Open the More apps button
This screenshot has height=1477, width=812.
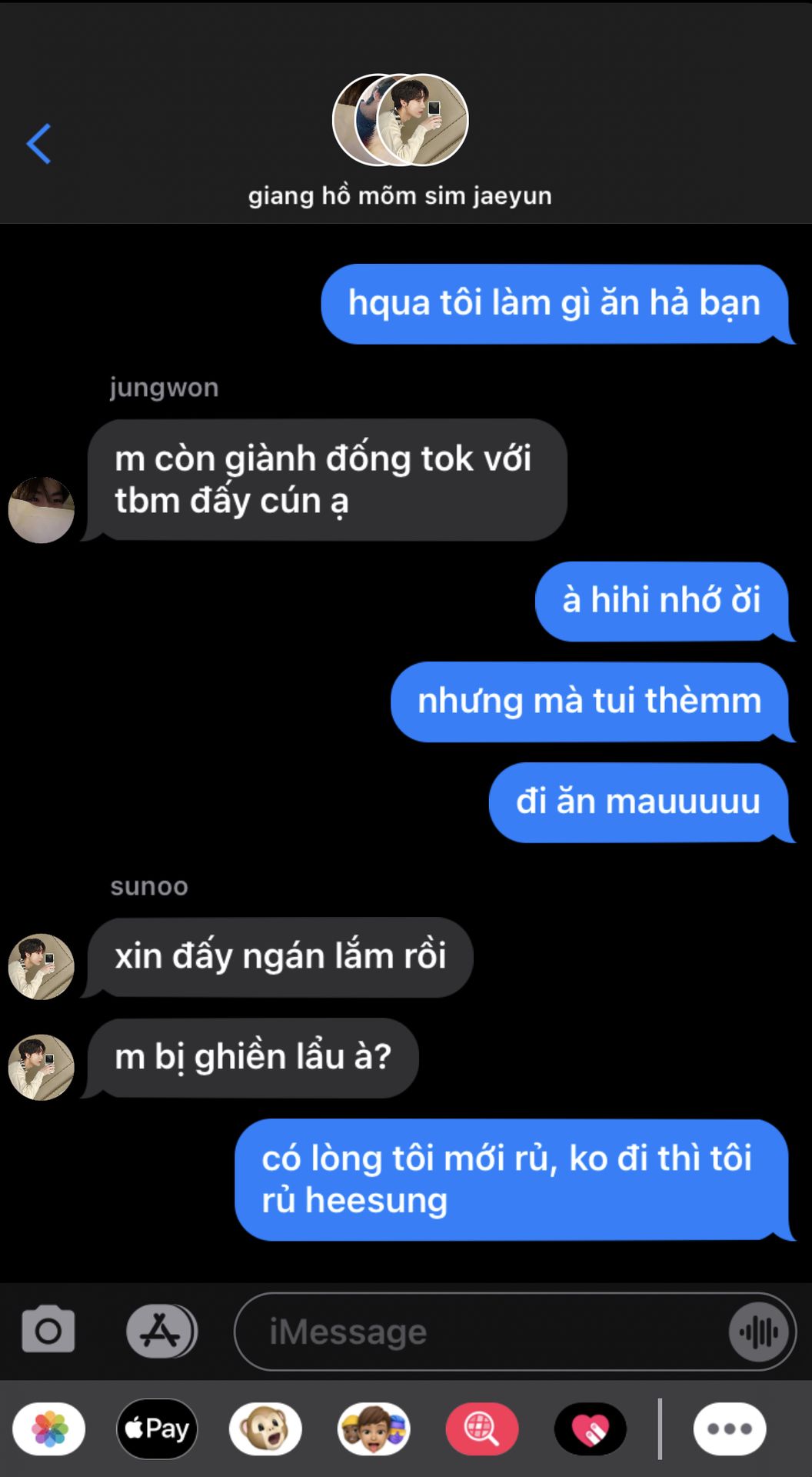pos(729,1429)
